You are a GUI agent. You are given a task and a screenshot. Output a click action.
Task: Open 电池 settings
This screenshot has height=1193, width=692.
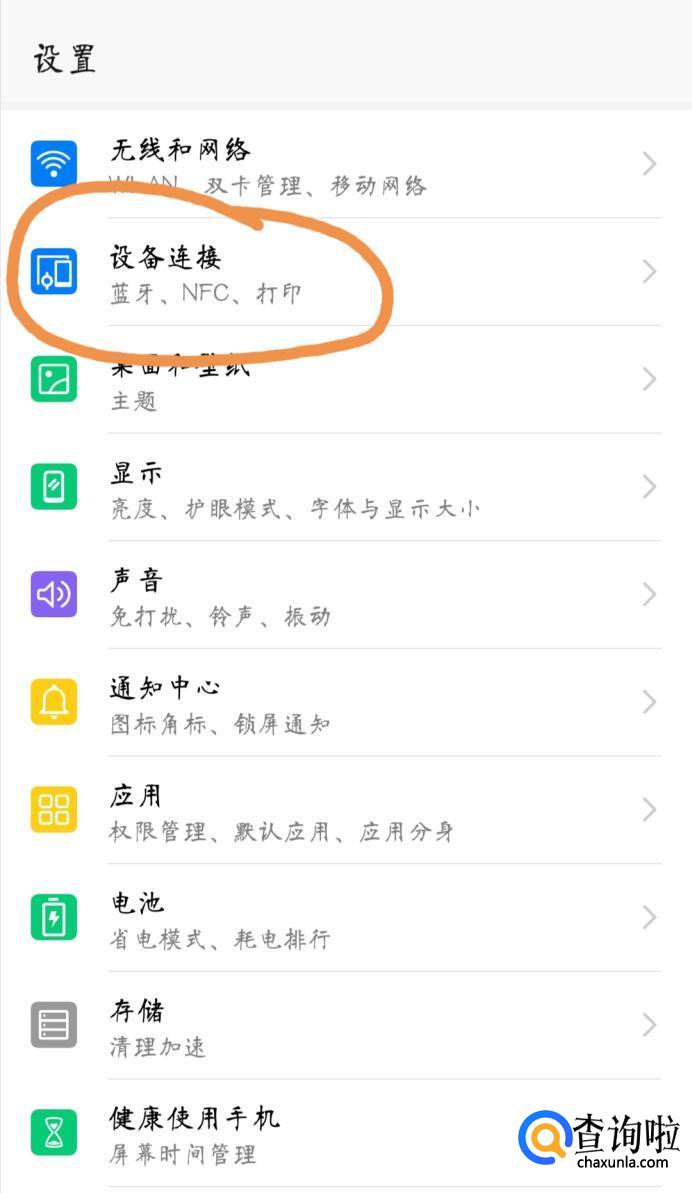(x=345, y=919)
